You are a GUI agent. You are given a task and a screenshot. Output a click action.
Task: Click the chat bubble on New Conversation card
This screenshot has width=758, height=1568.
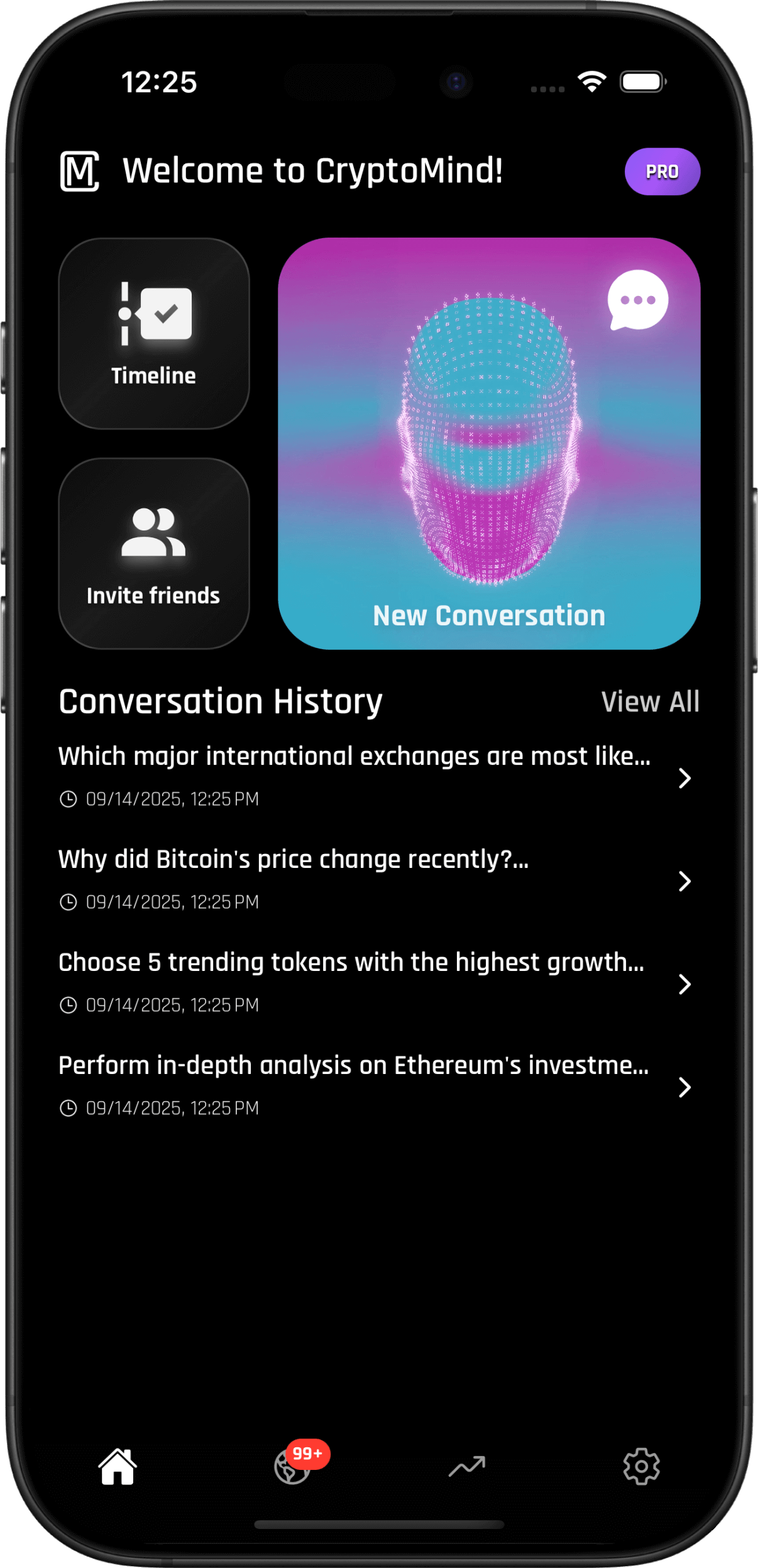(637, 300)
